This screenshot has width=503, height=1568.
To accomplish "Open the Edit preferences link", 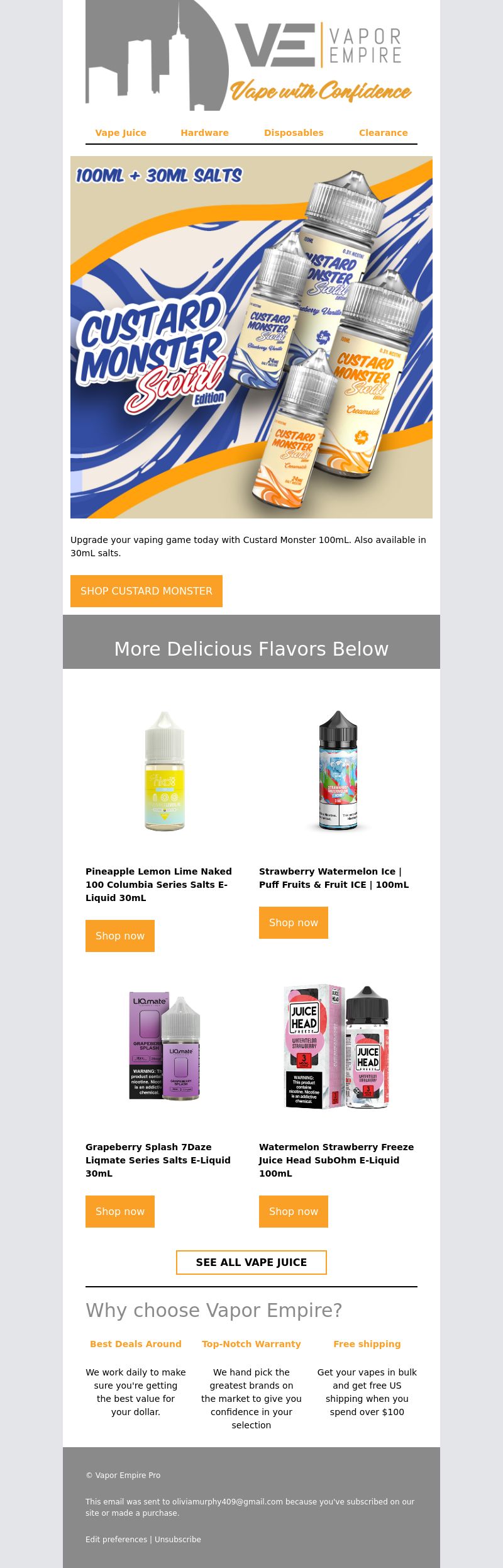I will point(116,1539).
